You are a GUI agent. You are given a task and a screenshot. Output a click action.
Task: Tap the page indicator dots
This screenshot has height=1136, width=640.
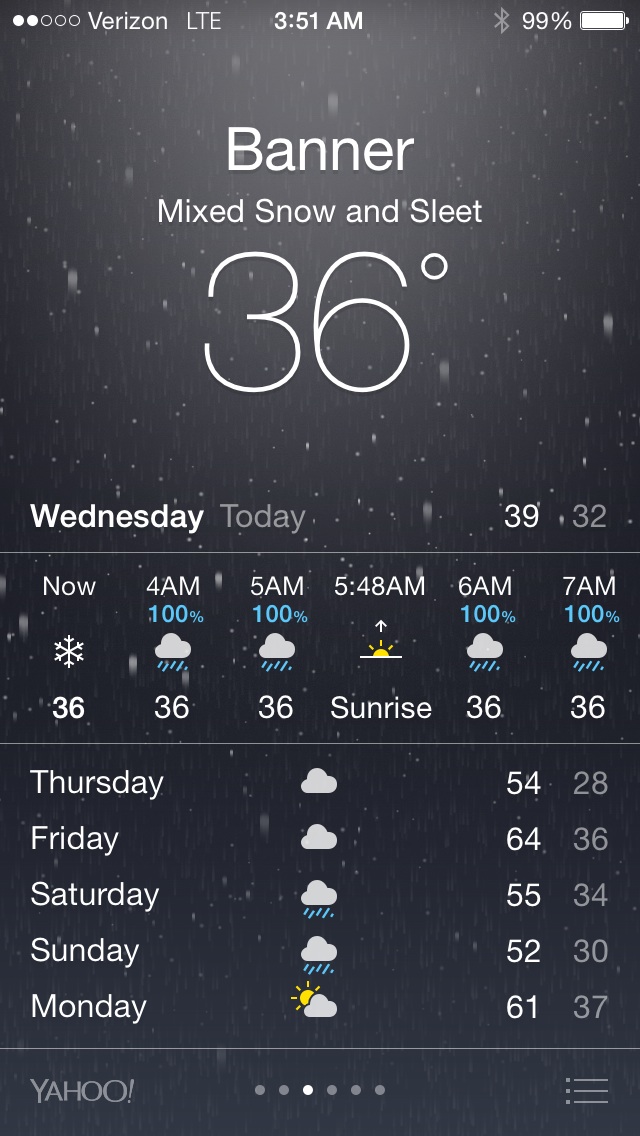pos(320,1090)
